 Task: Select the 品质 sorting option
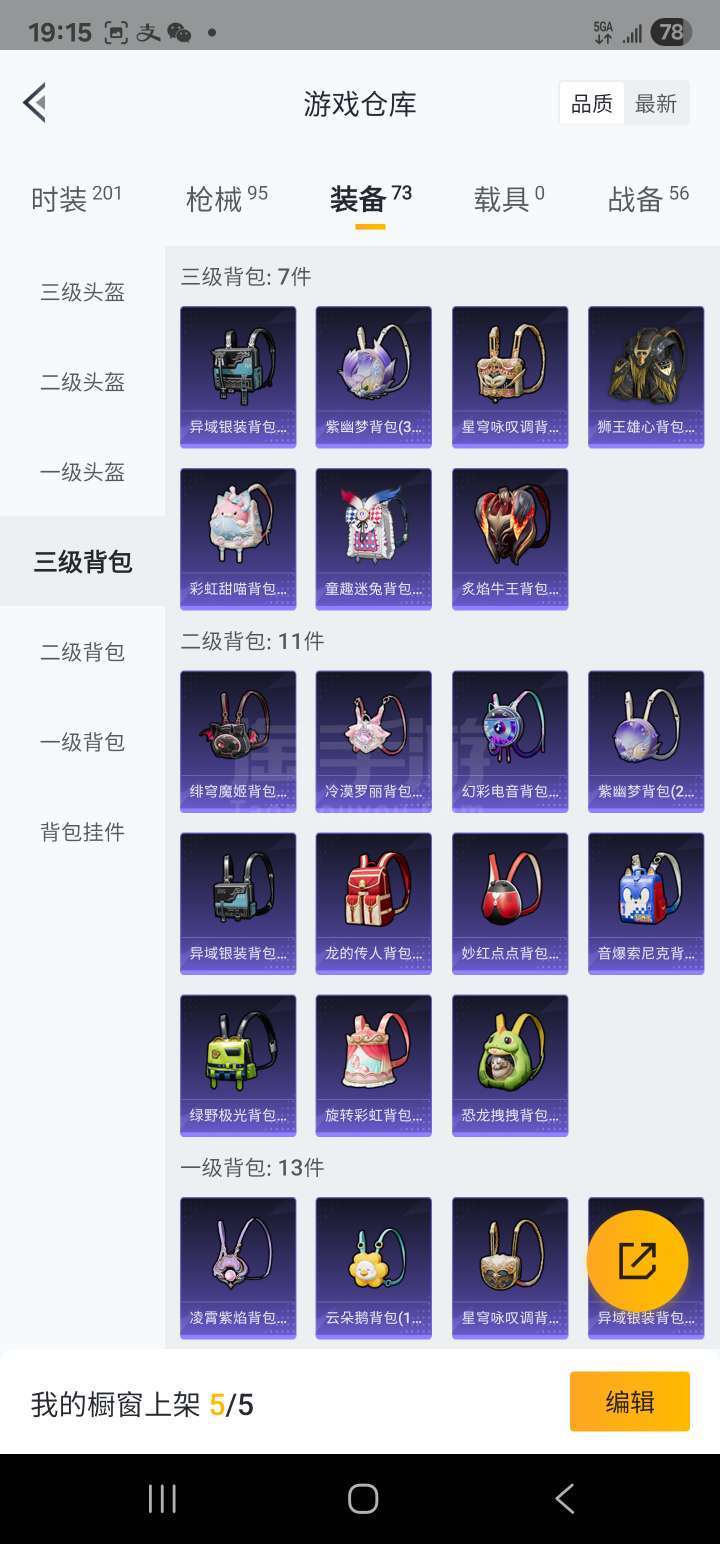(592, 103)
